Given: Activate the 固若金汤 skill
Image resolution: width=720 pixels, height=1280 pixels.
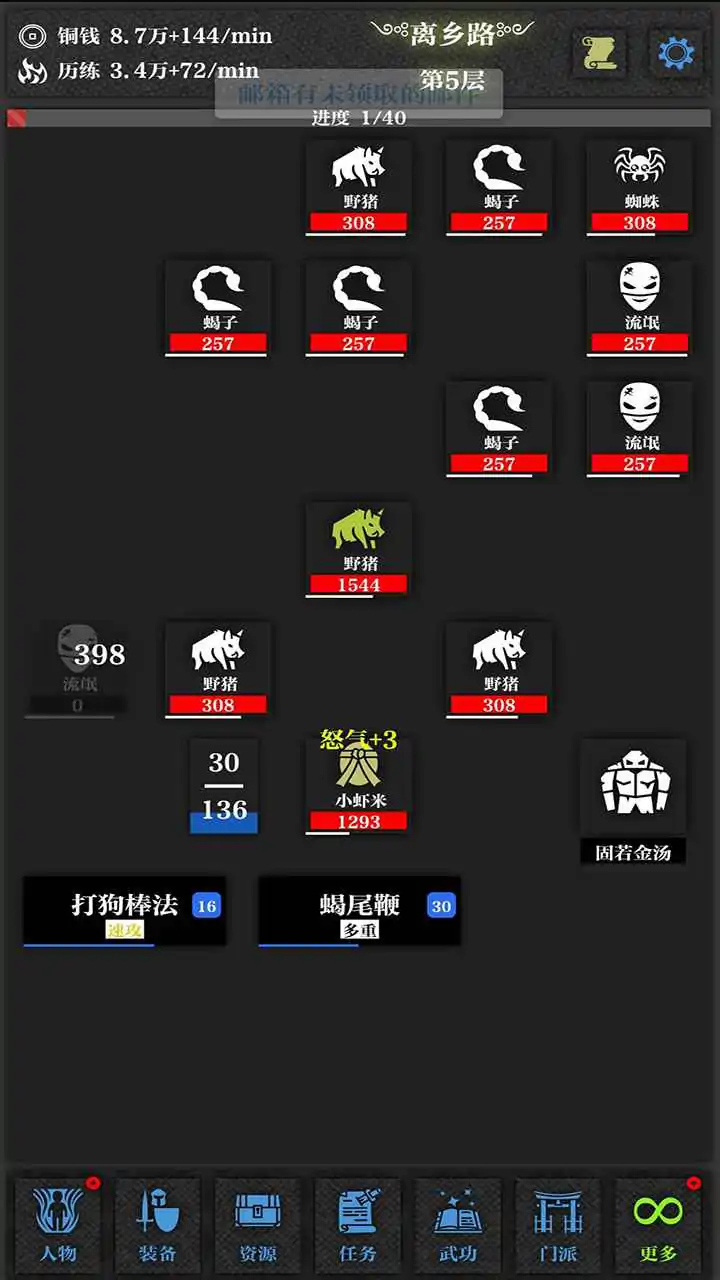Looking at the screenshot, I should pyautogui.click(x=633, y=798).
